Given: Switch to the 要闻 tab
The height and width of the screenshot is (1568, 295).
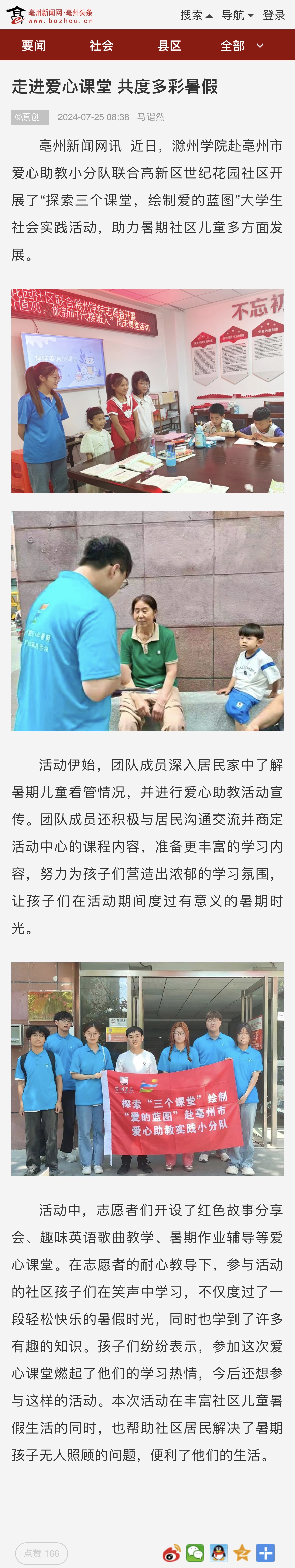Looking at the screenshot, I should point(34,46).
